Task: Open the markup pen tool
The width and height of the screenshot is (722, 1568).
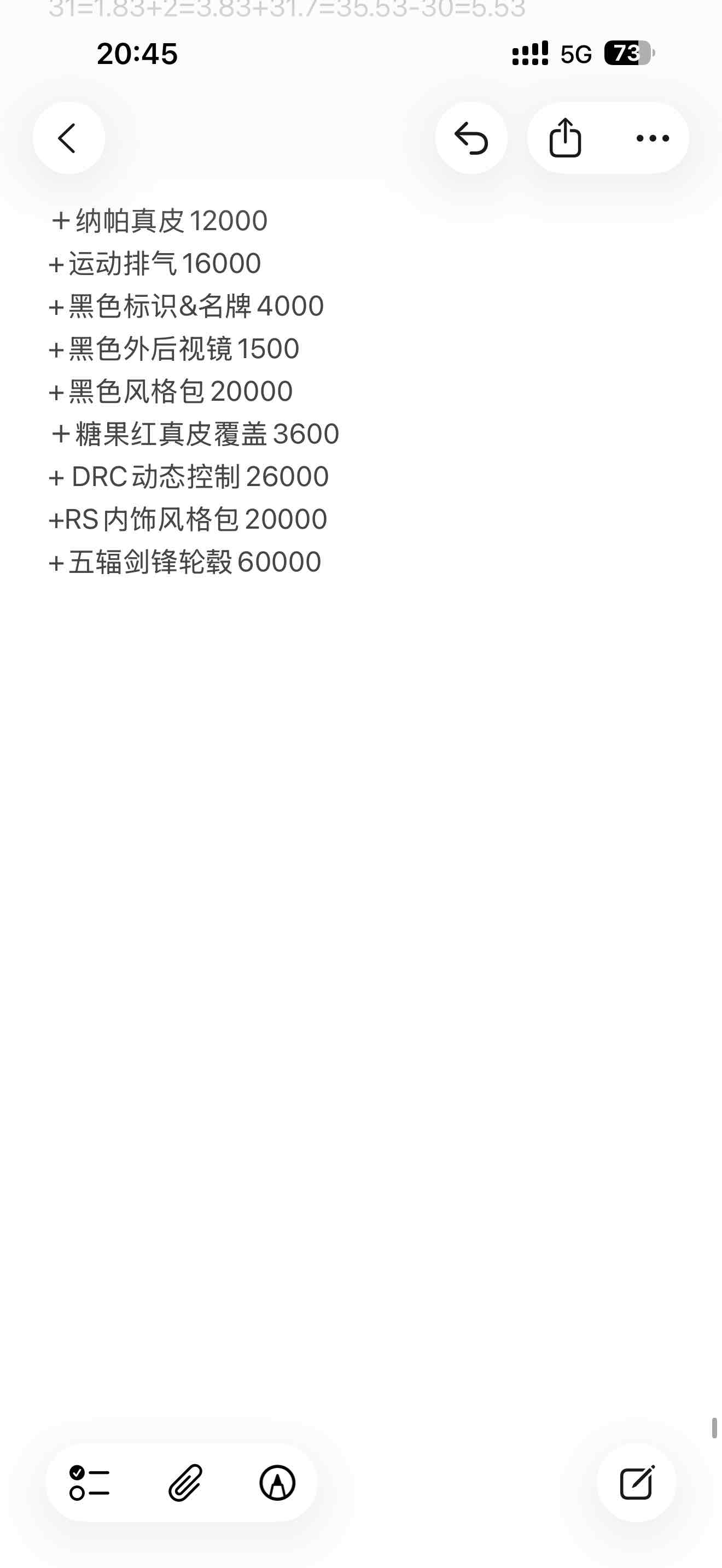Action: tap(278, 1482)
